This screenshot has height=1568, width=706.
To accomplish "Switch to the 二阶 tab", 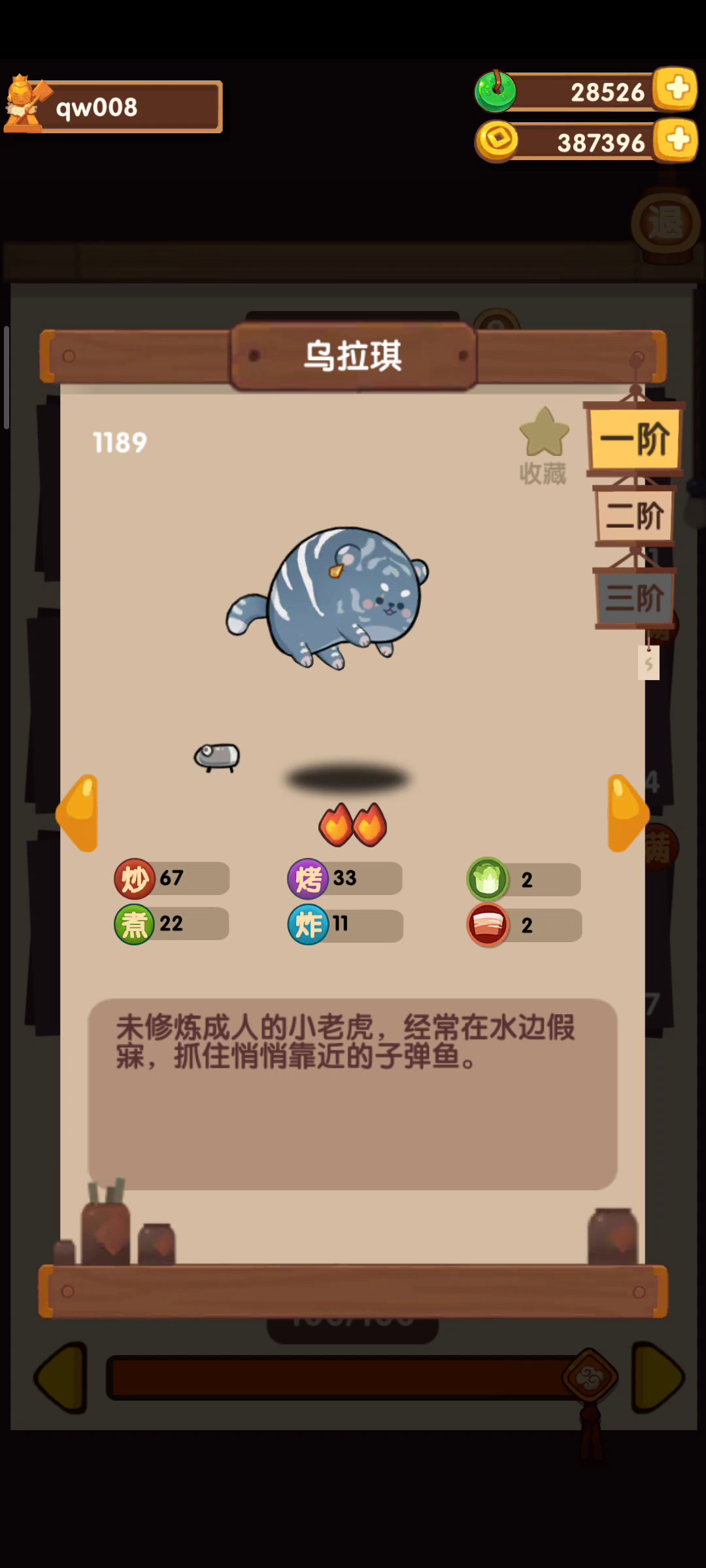I will click(634, 516).
